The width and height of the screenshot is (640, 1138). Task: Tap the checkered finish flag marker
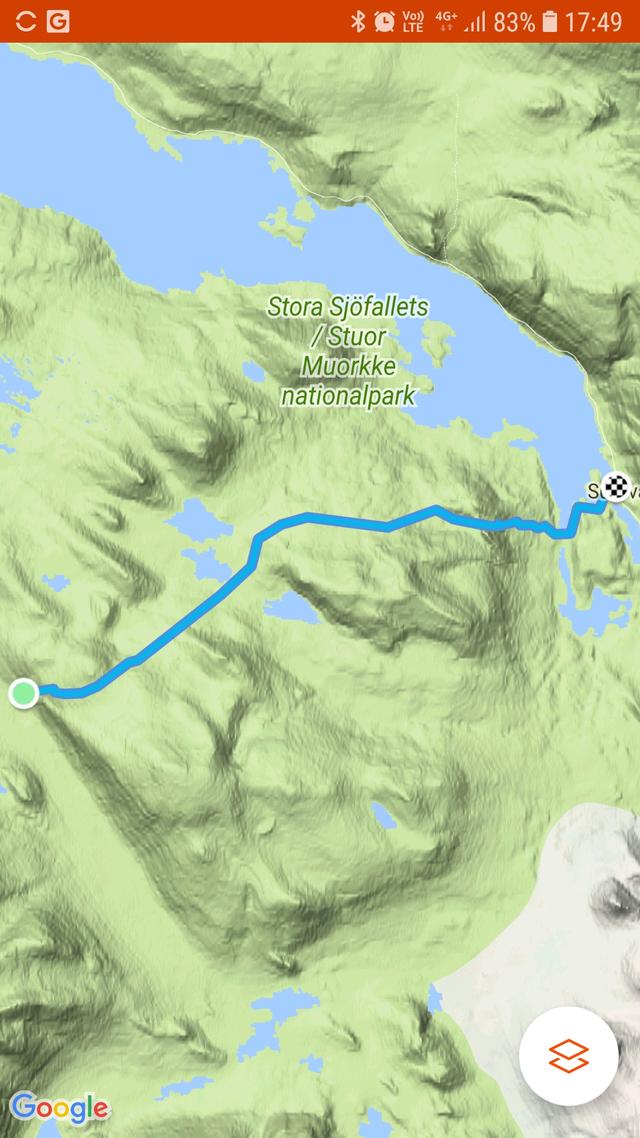click(617, 486)
